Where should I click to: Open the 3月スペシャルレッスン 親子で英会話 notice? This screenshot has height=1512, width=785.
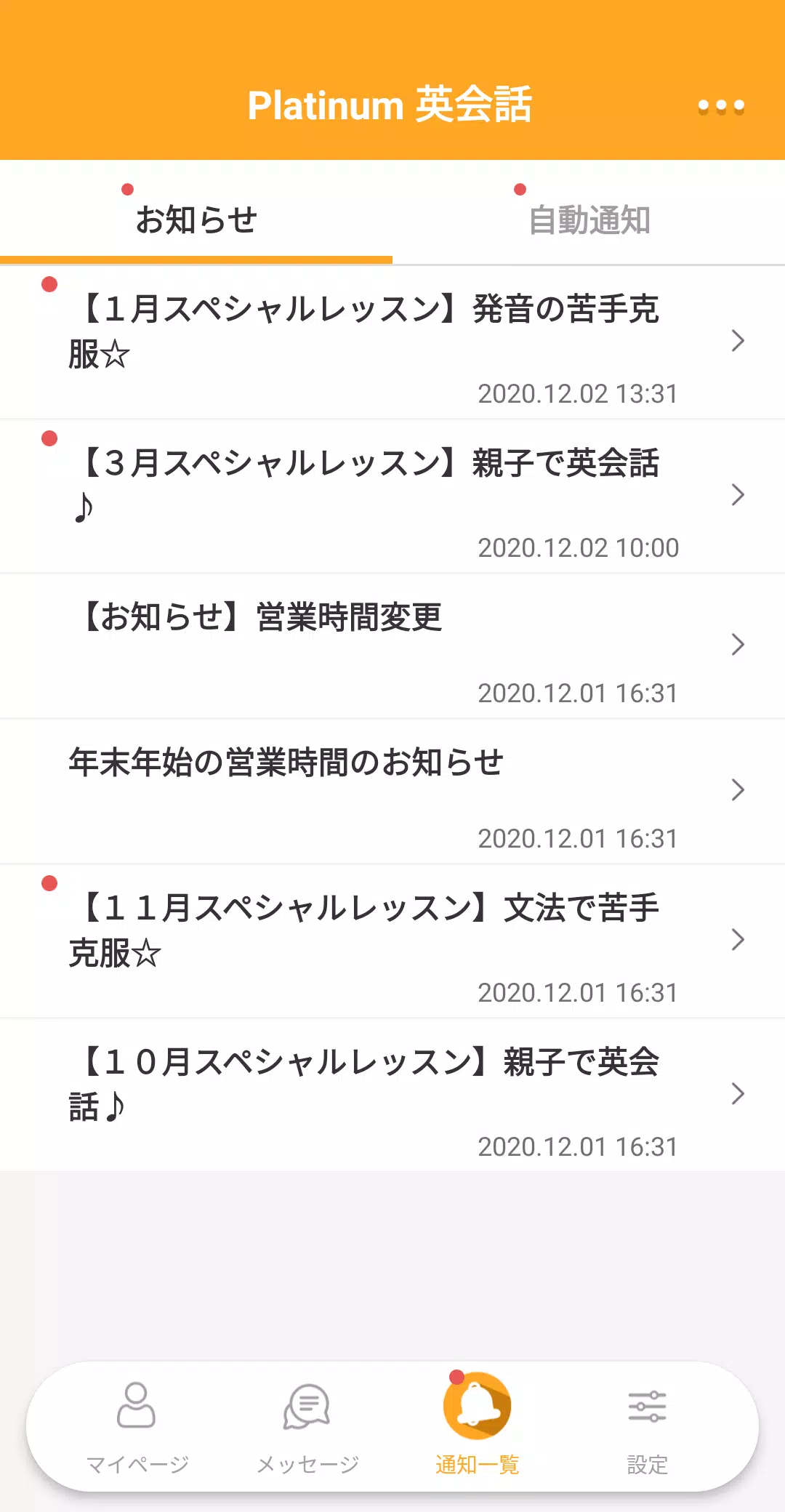(x=392, y=496)
